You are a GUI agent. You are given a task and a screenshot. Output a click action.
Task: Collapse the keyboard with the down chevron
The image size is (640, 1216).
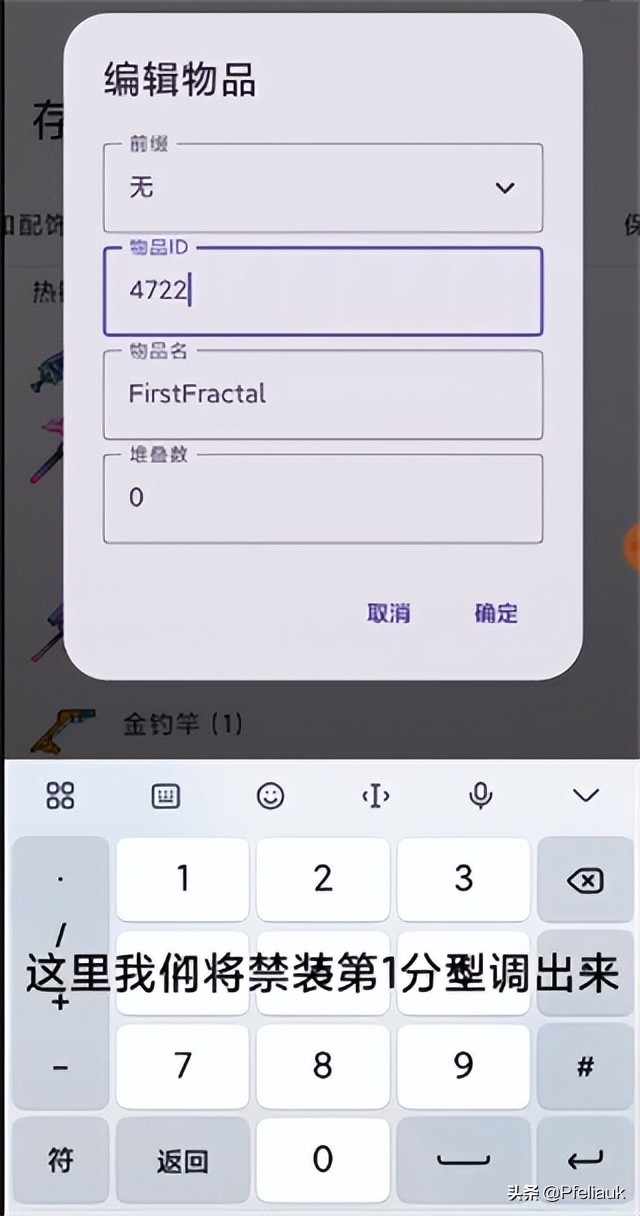pyautogui.click(x=585, y=795)
